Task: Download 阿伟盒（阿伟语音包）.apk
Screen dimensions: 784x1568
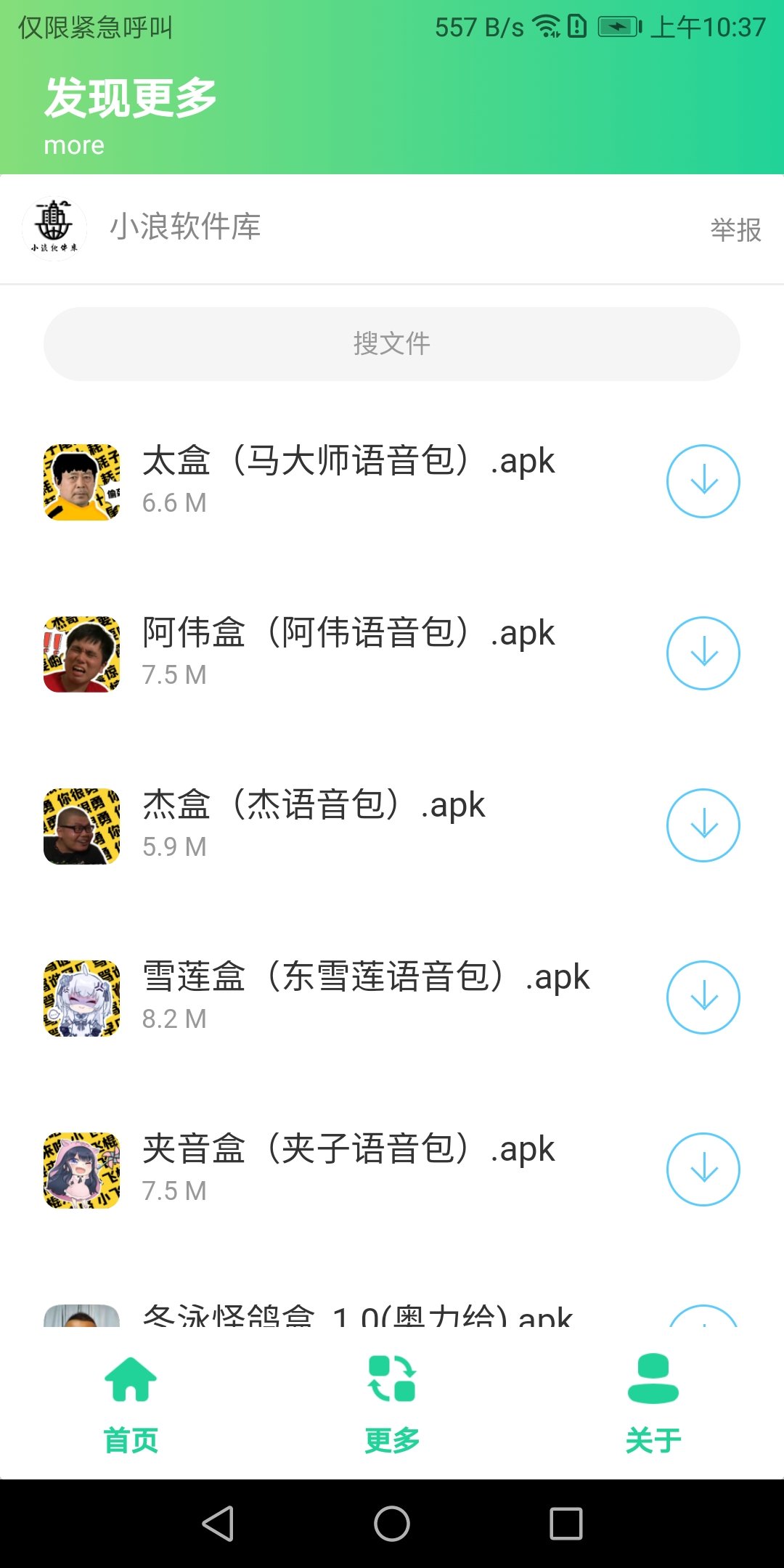Action: click(x=703, y=653)
